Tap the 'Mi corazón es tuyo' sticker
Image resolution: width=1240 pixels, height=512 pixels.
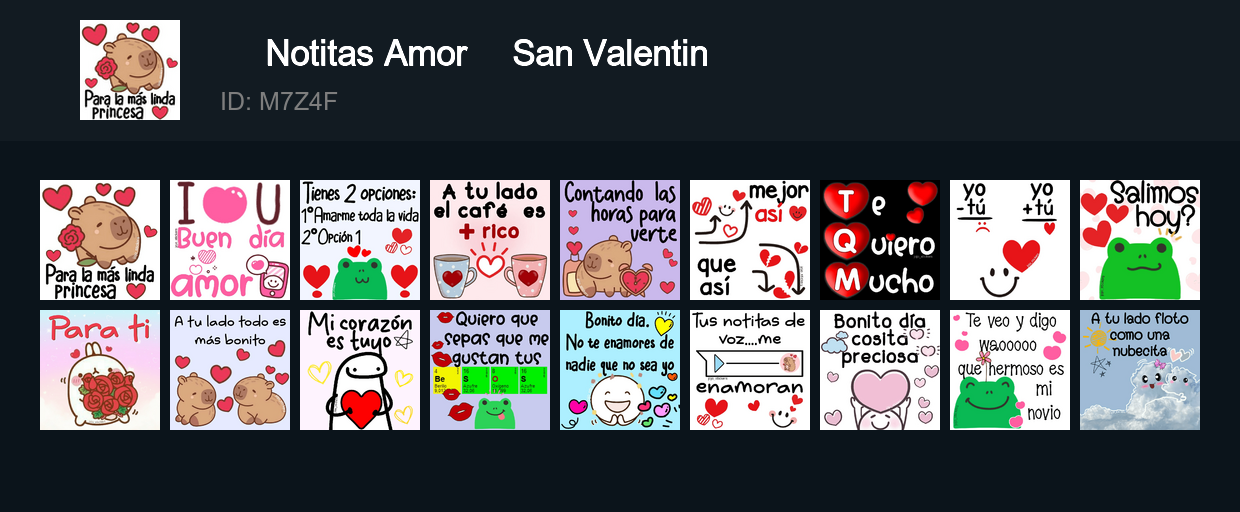(360, 370)
